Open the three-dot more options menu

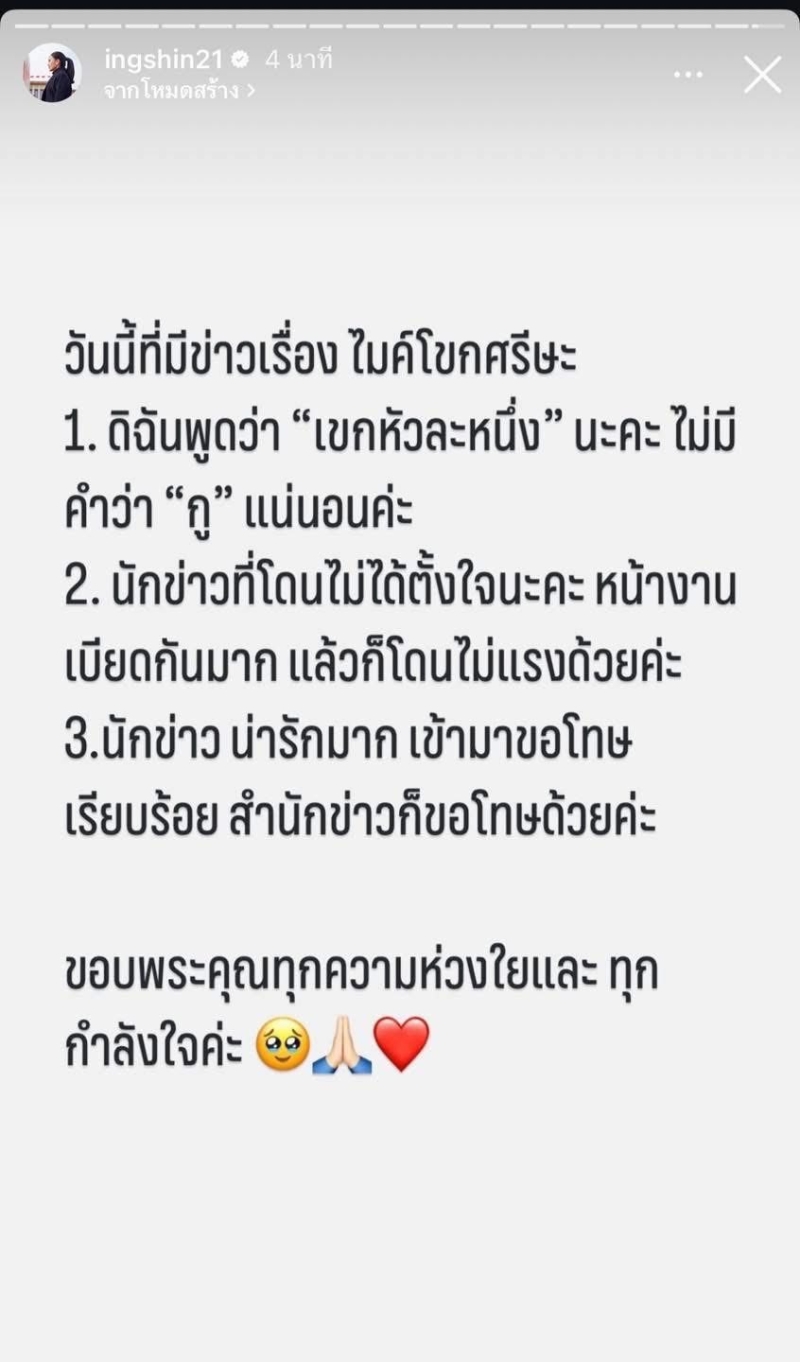pyautogui.click(x=688, y=75)
